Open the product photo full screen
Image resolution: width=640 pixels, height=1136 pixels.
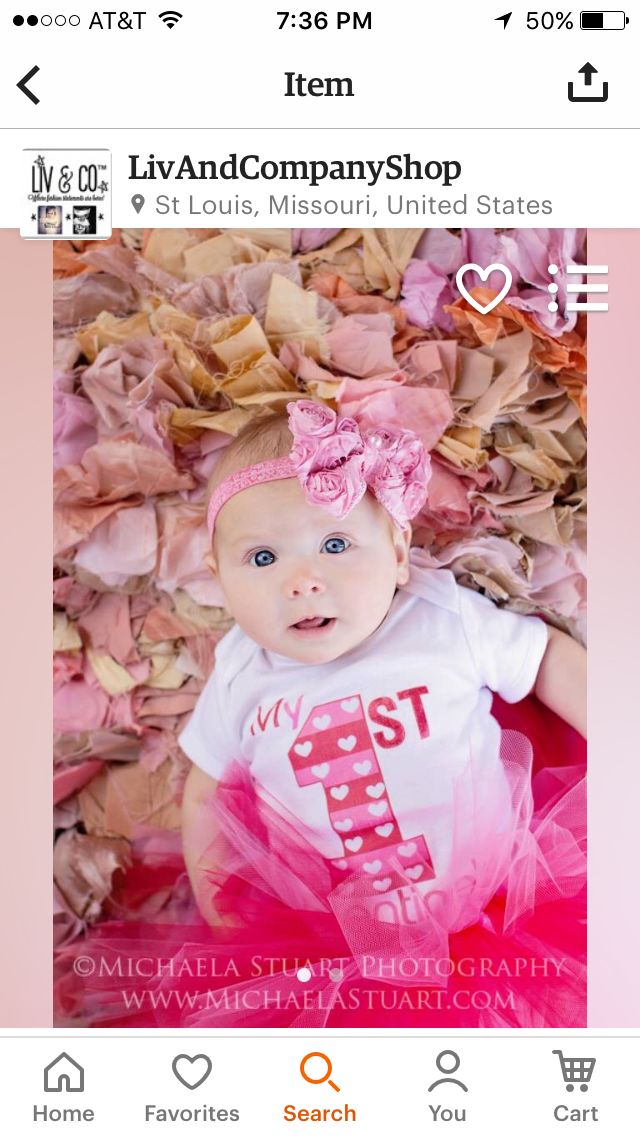(x=320, y=627)
